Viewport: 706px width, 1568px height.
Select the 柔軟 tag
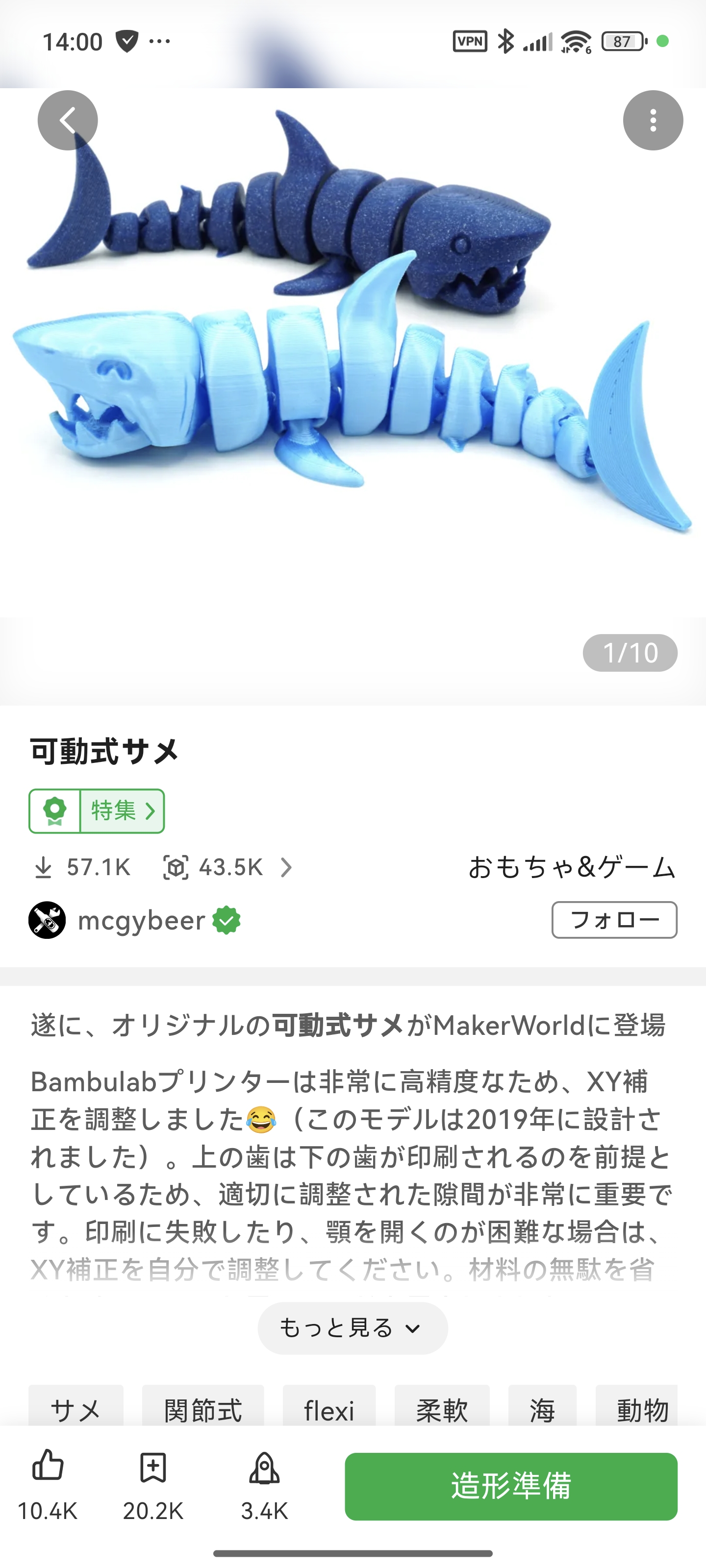[x=442, y=1409]
